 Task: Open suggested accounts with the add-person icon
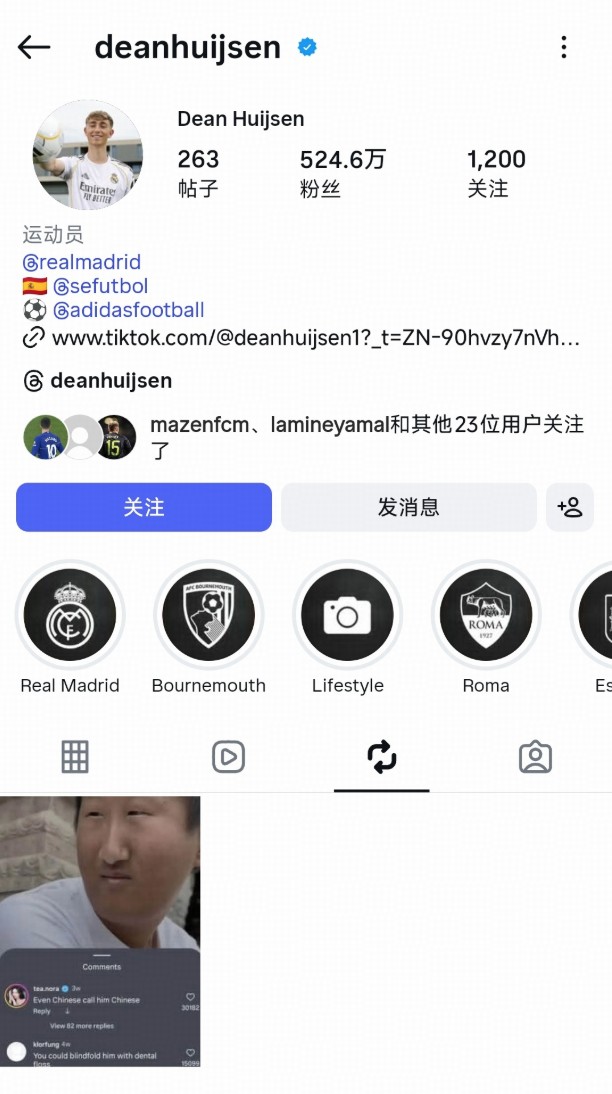(570, 507)
